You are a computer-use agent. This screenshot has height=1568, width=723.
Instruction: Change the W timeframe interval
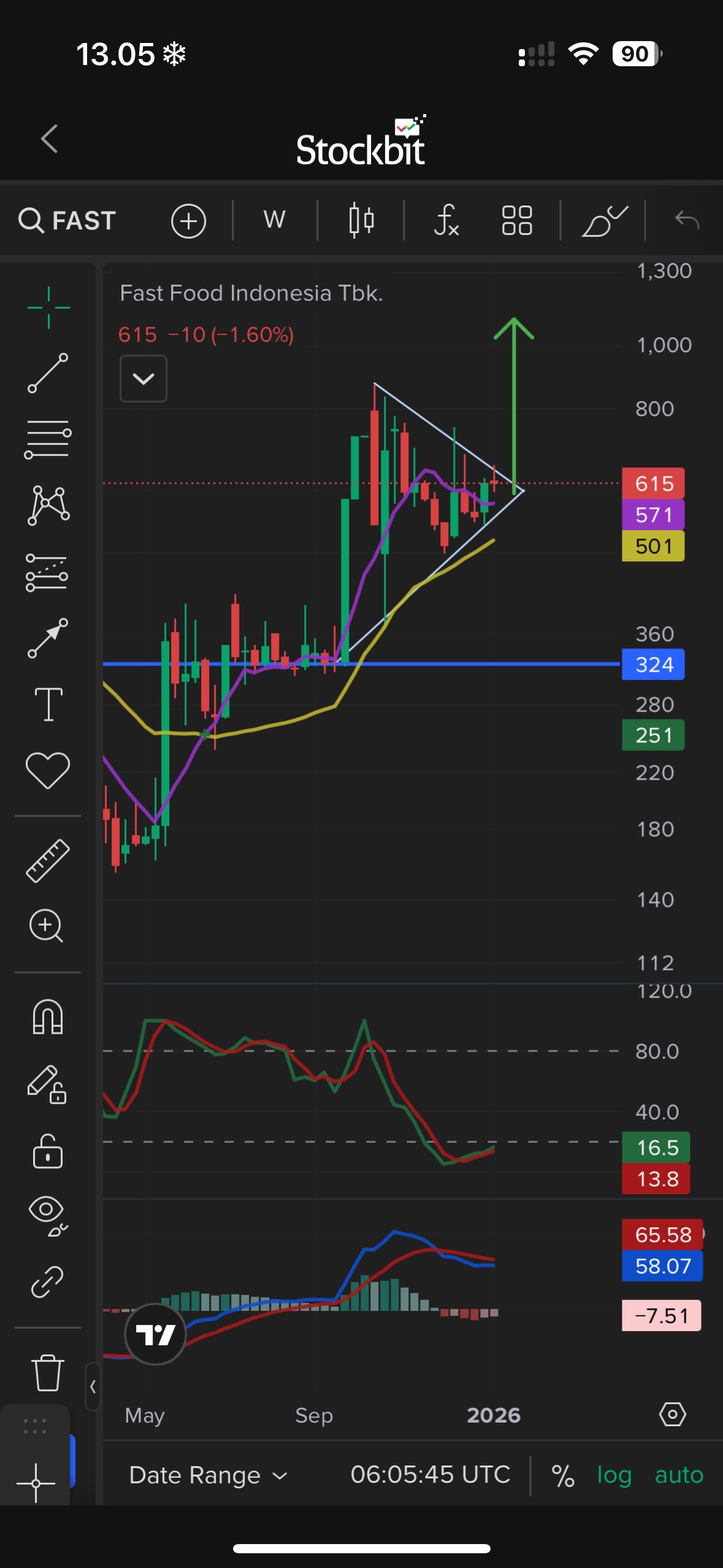[x=274, y=220]
